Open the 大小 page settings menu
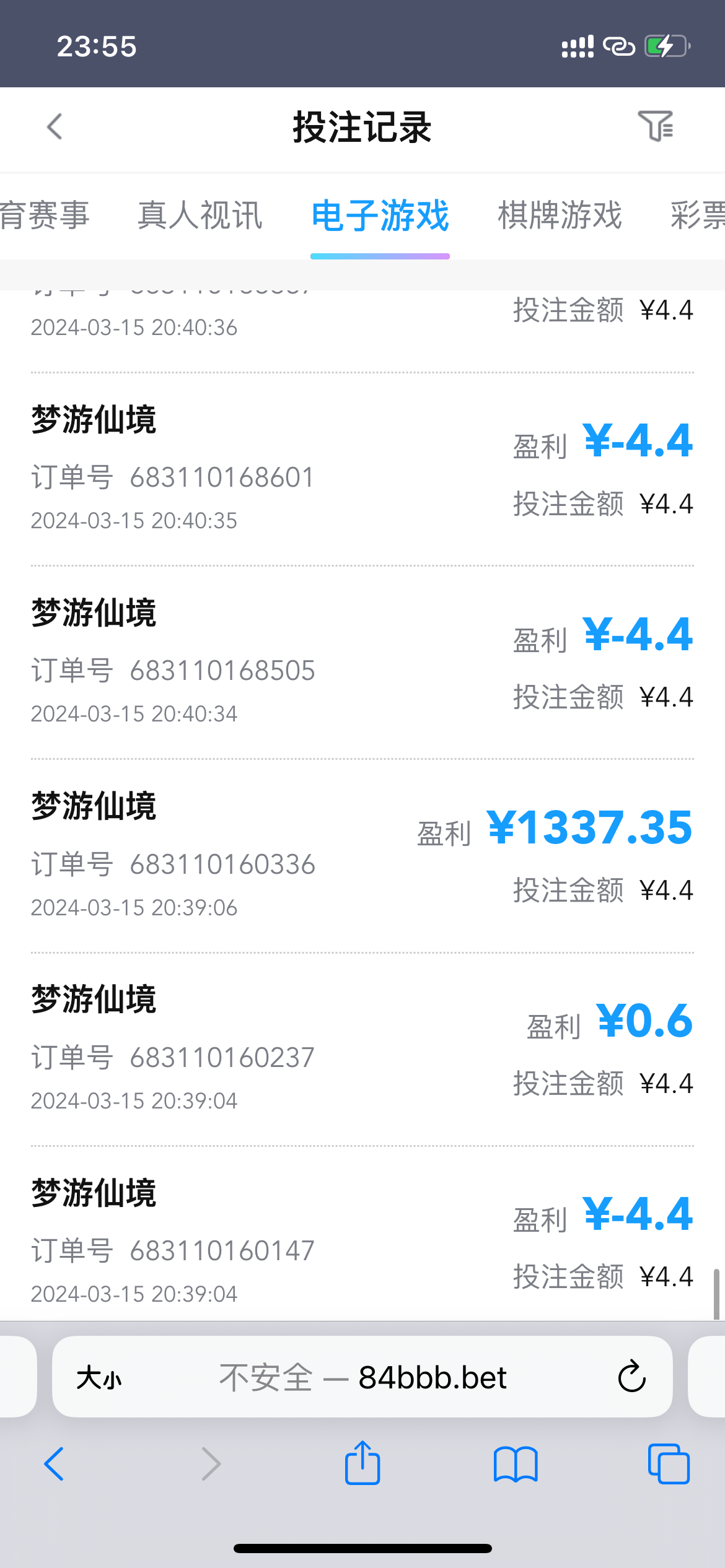The width and height of the screenshot is (725, 1568). click(x=99, y=1379)
